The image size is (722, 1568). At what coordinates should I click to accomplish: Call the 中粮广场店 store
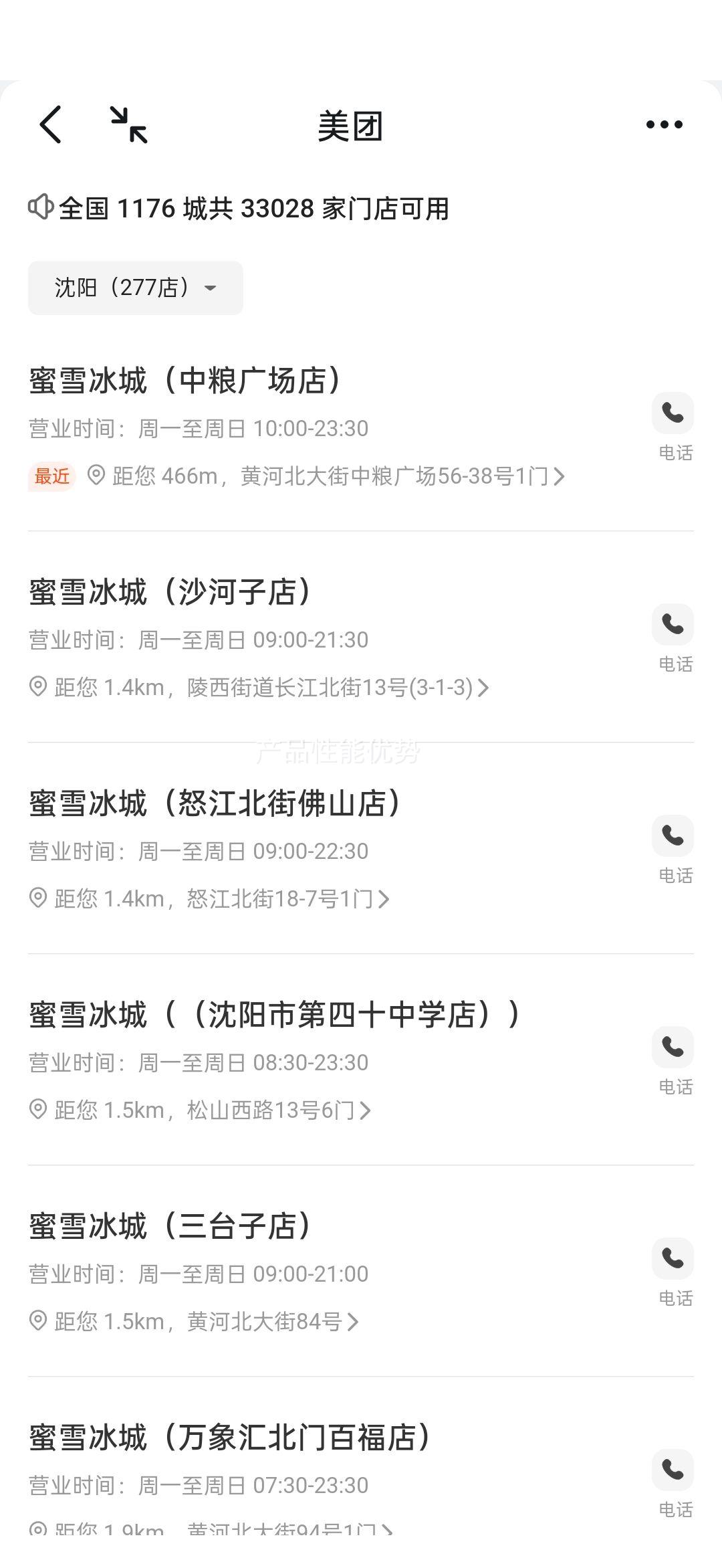pos(673,426)
